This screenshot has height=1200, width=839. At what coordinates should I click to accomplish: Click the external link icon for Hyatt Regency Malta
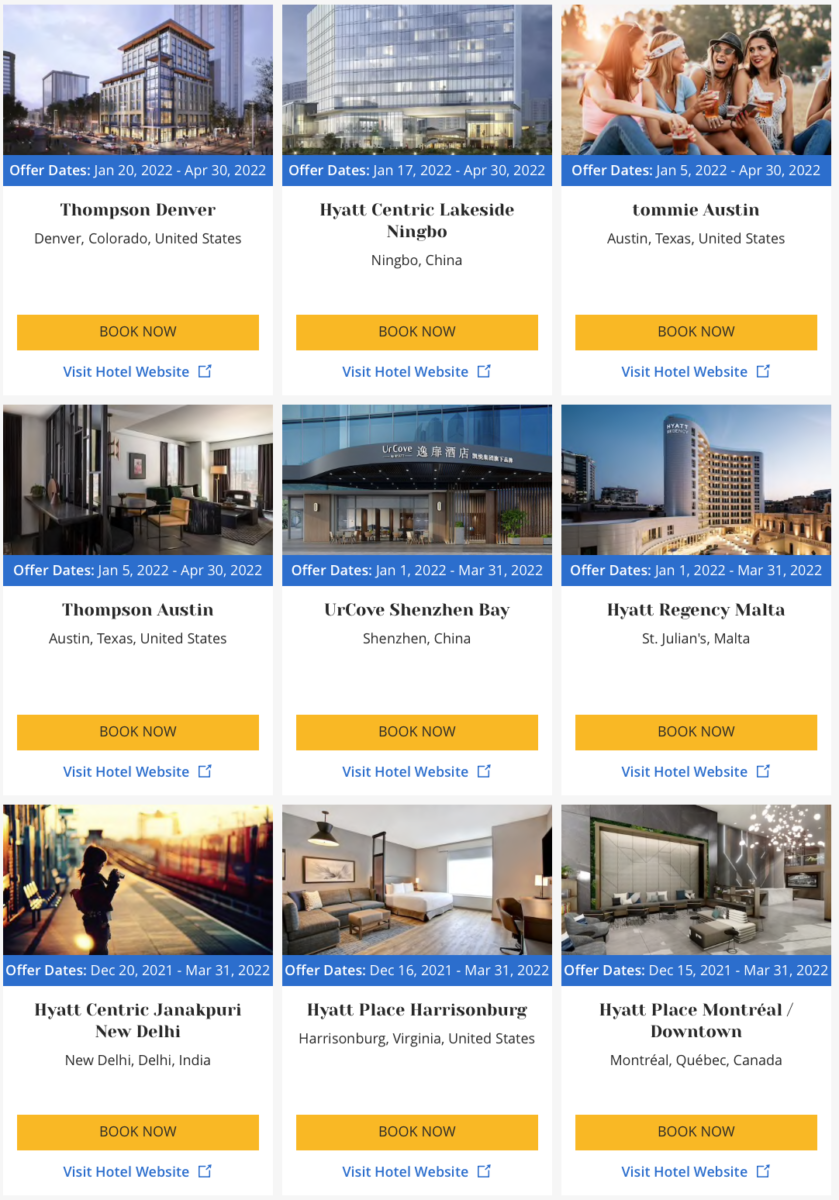[x=763, y=771]
